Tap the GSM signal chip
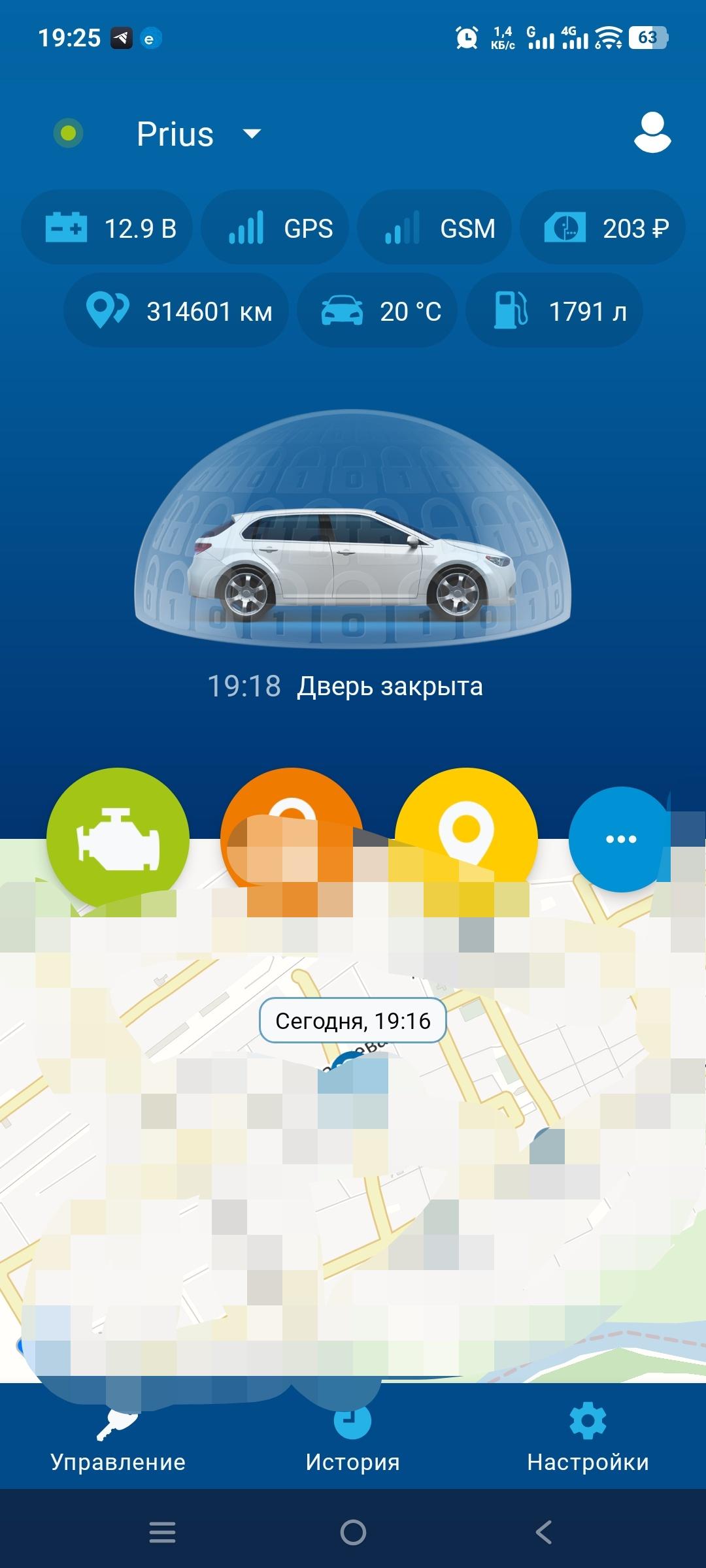The width and height of the screenshot is (706, 1568). point(434,229)
